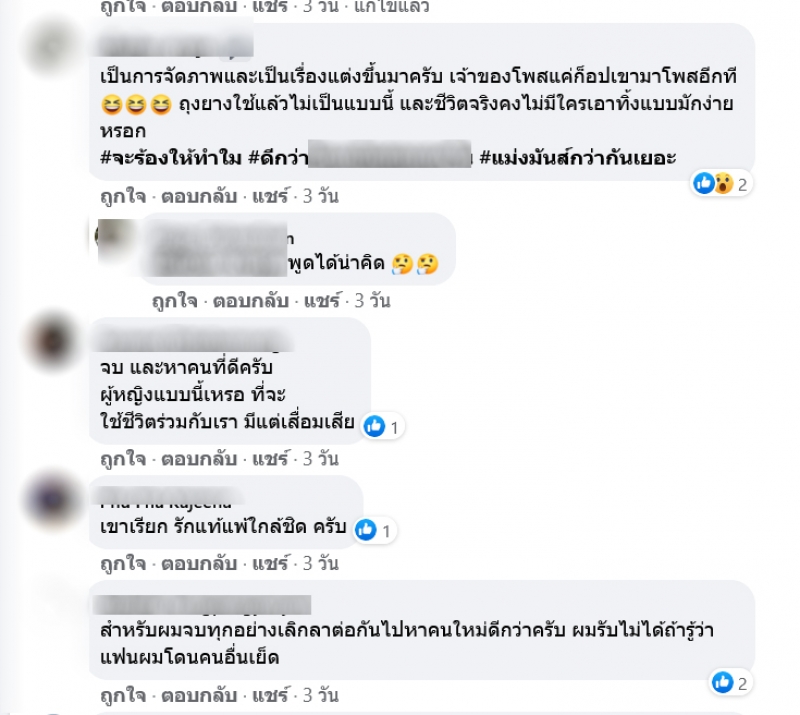View the like count on จบ และหาคนที่ดีครับ
Image resolution: width=800 pixels, height=715 pixels.
(383, 427)
